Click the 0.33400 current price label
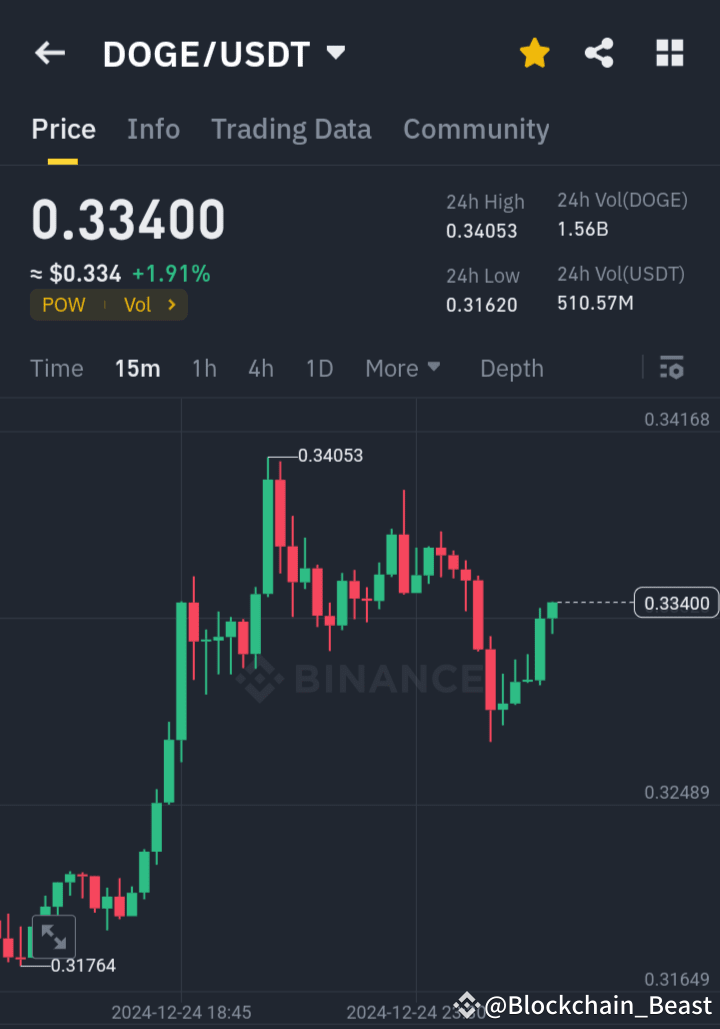The width and height of the screenshot is (720, 1029). (x=676, y=602)
